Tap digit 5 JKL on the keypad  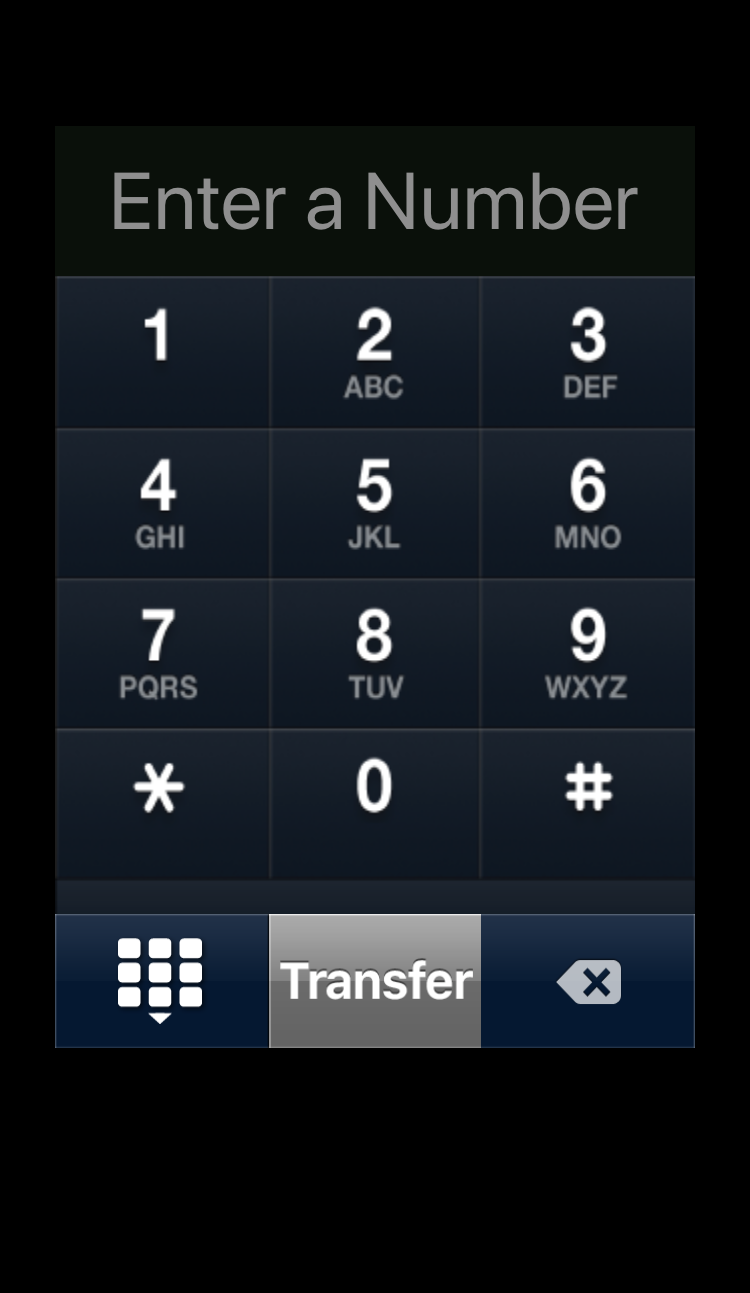374,502
